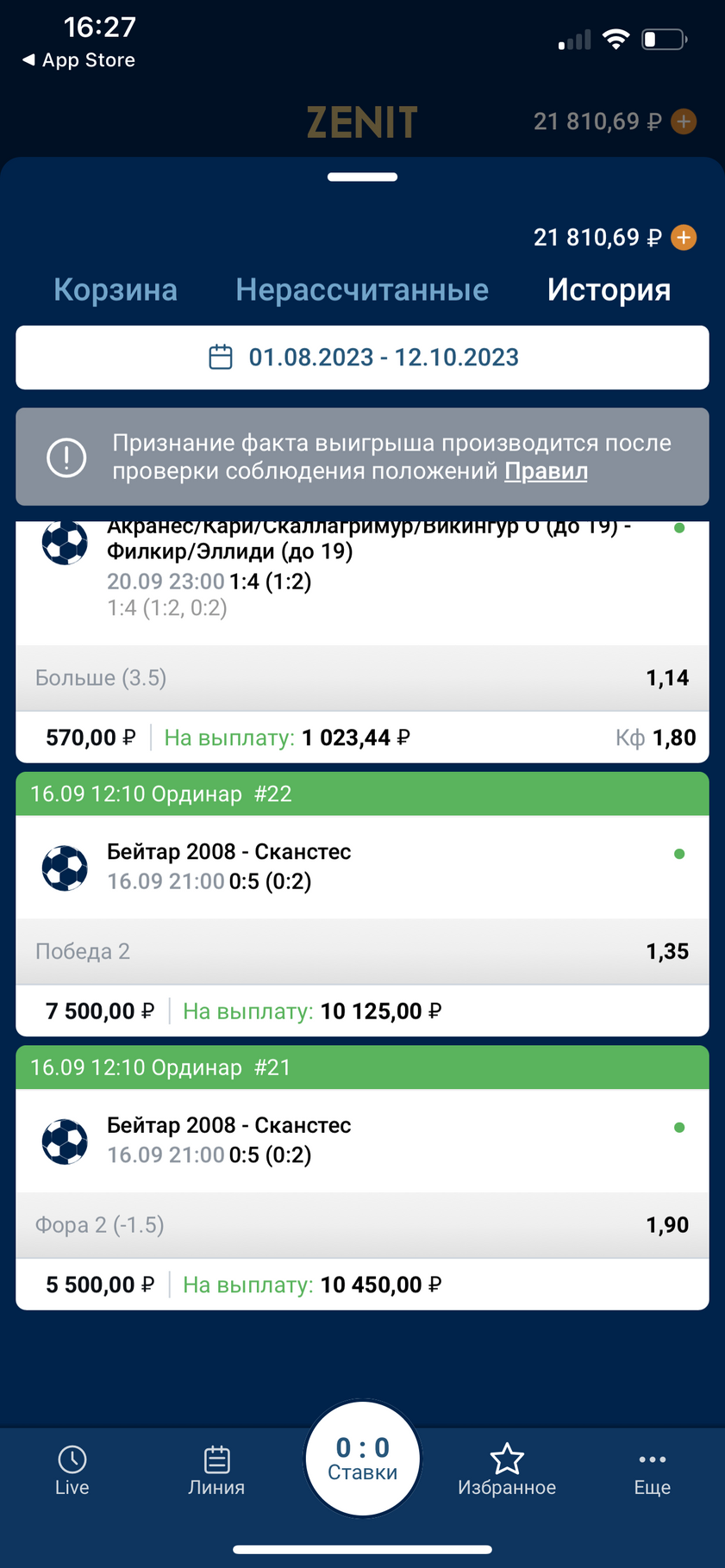Open the Правил link in the notice
The width and height of the screenshot is (725, 1568).
pyautogui.click(x=546, y=471)
